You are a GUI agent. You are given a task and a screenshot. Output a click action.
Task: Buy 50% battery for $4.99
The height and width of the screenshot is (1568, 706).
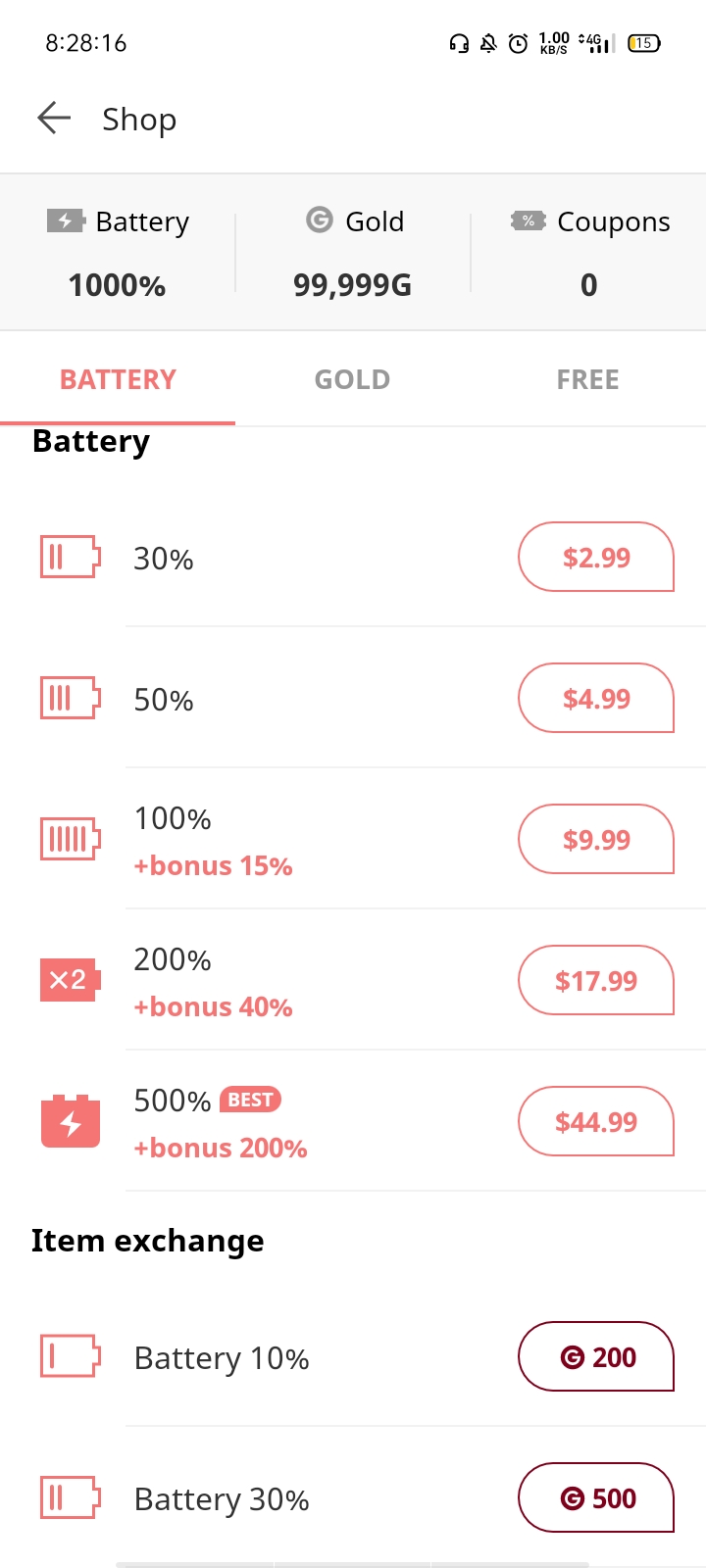click(x=596, y=698)
